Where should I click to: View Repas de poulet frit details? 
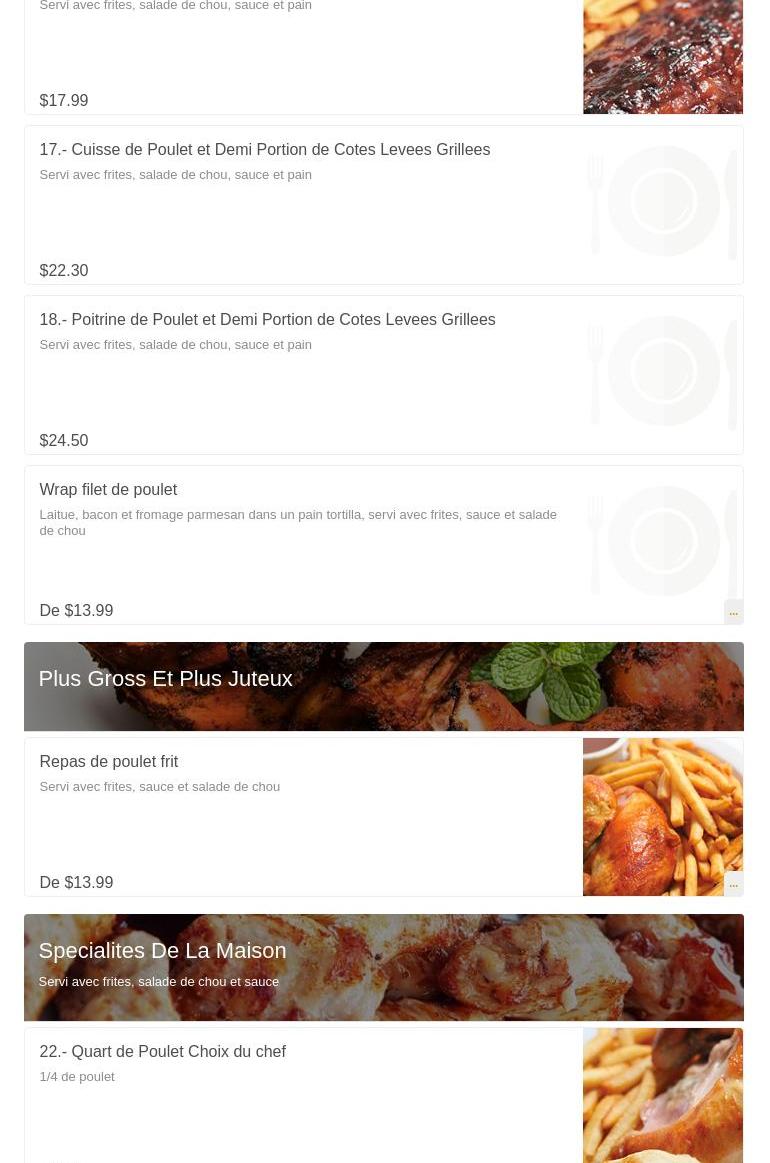coord(109,762)
